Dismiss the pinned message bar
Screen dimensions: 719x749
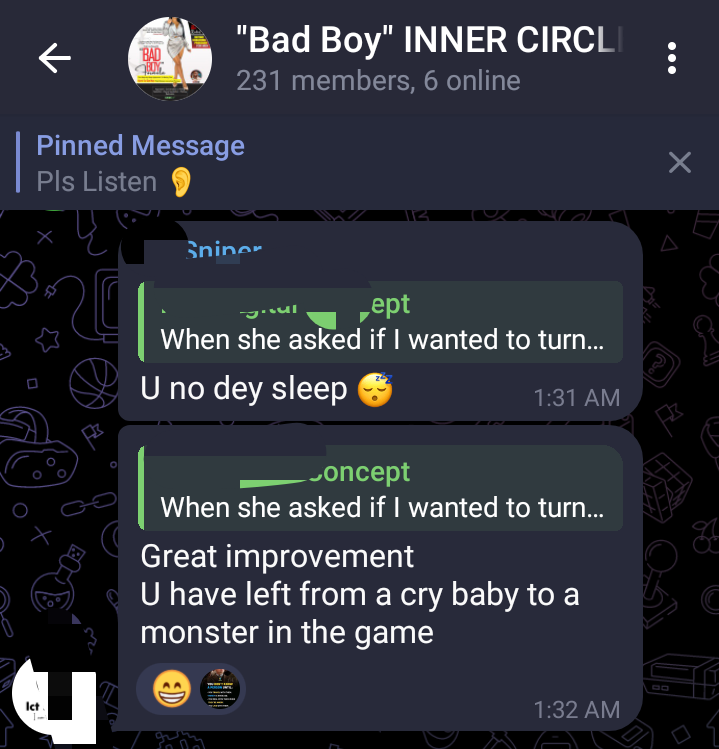679,163
